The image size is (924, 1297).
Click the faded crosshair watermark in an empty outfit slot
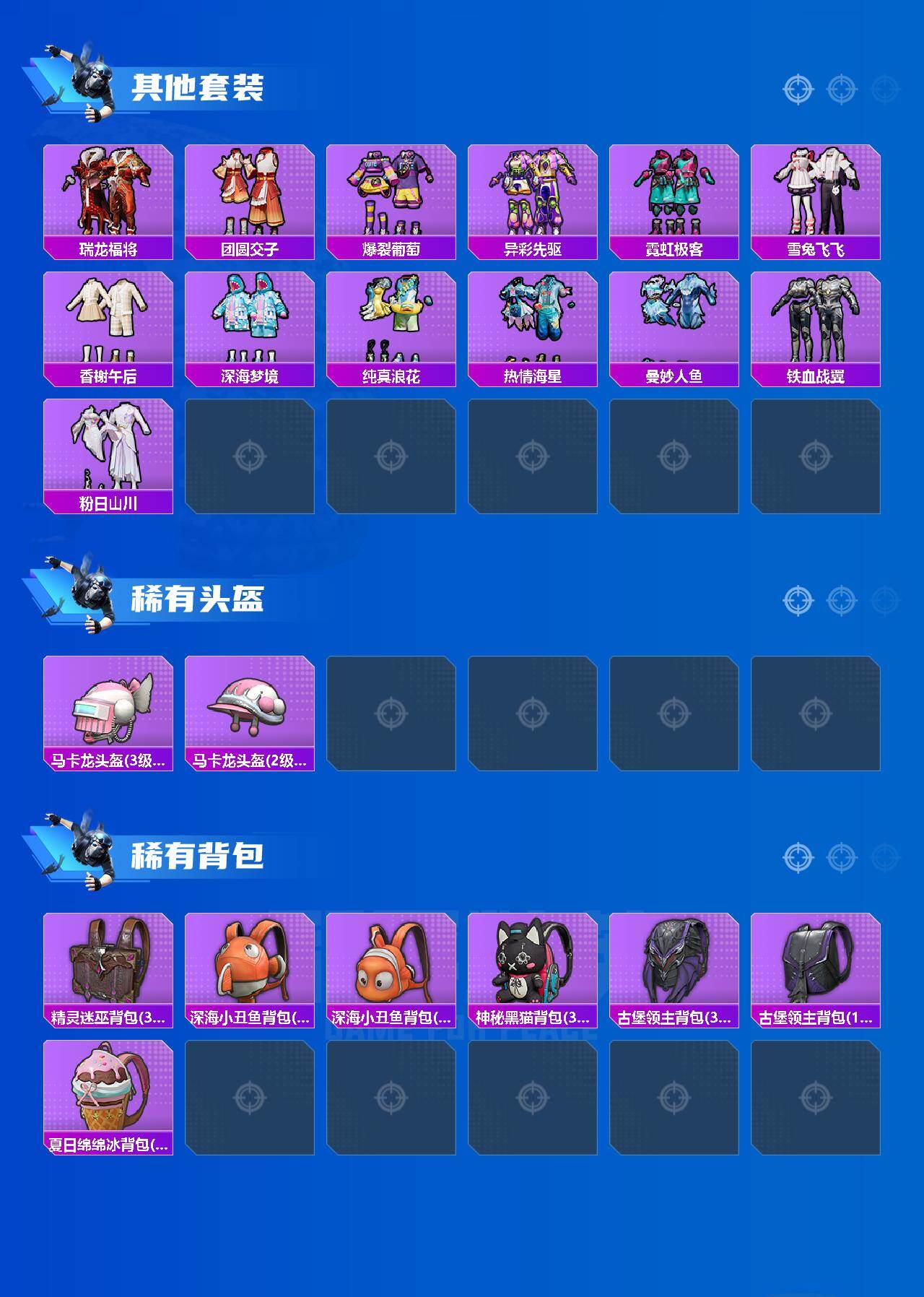tap(250, 455)
